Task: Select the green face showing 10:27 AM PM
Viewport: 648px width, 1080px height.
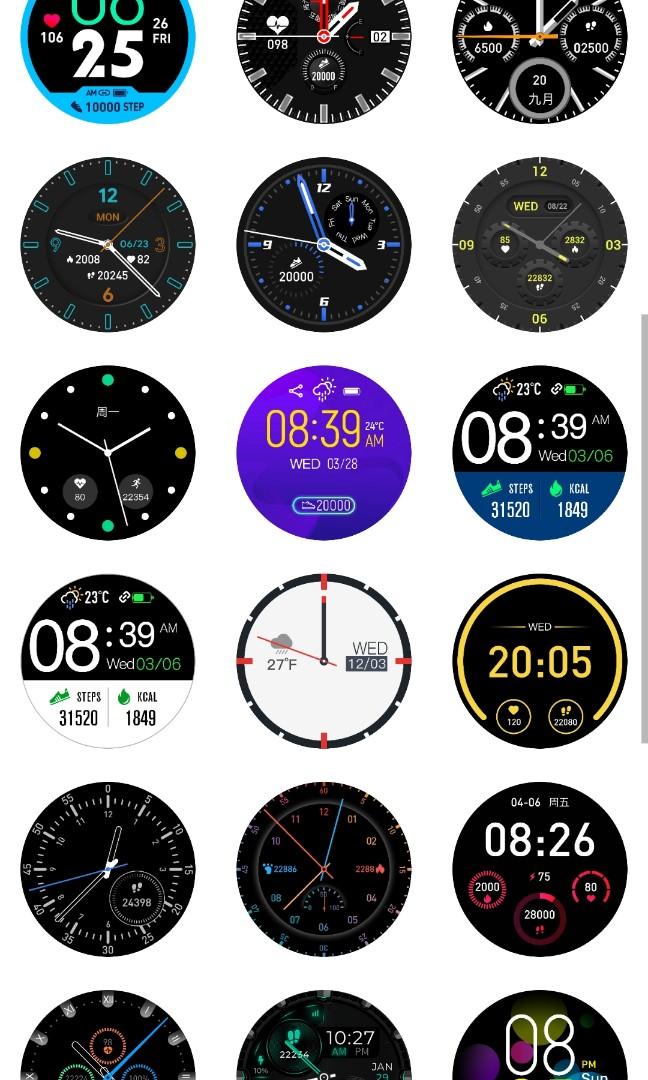Action: tap(324, 1040)
